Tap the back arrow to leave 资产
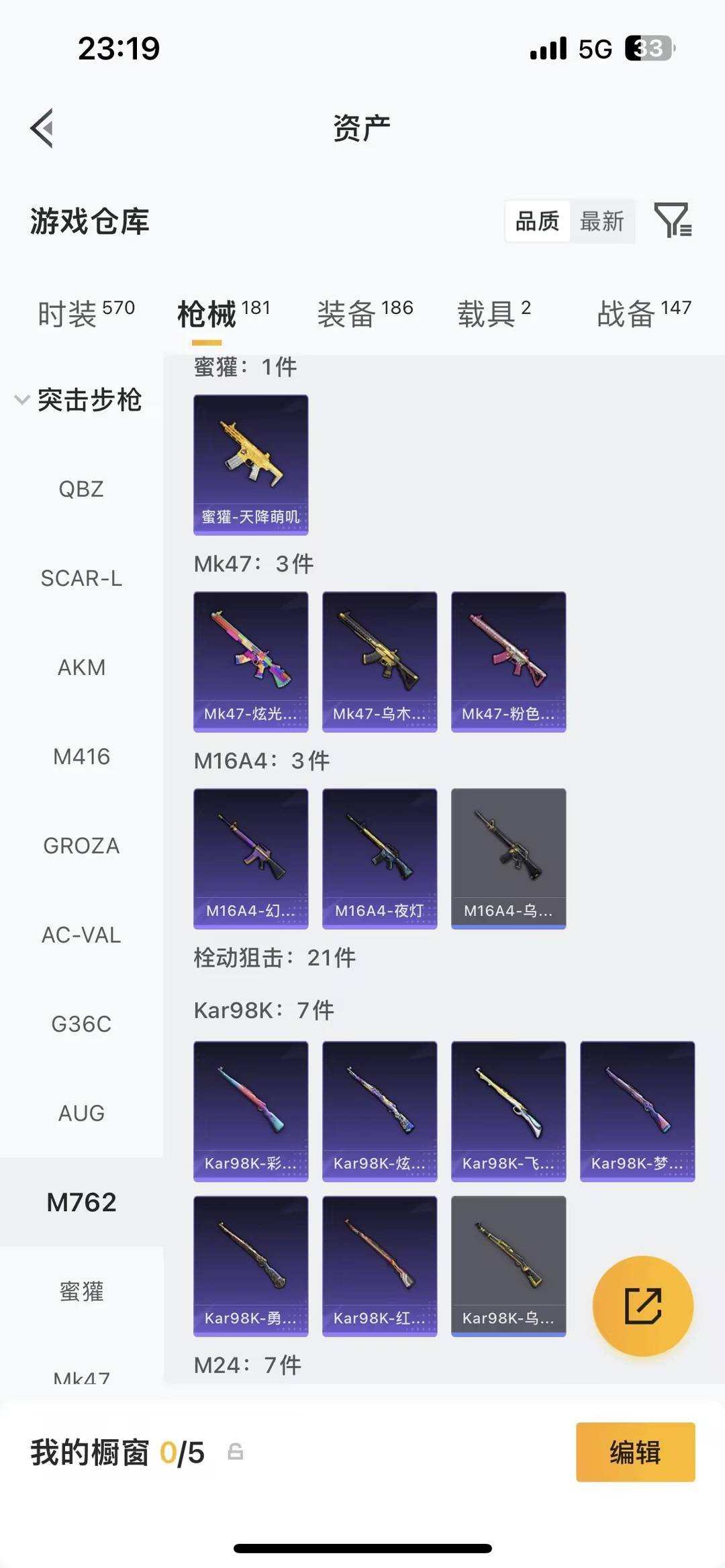The image size is (725, 1568). [43, 129]
